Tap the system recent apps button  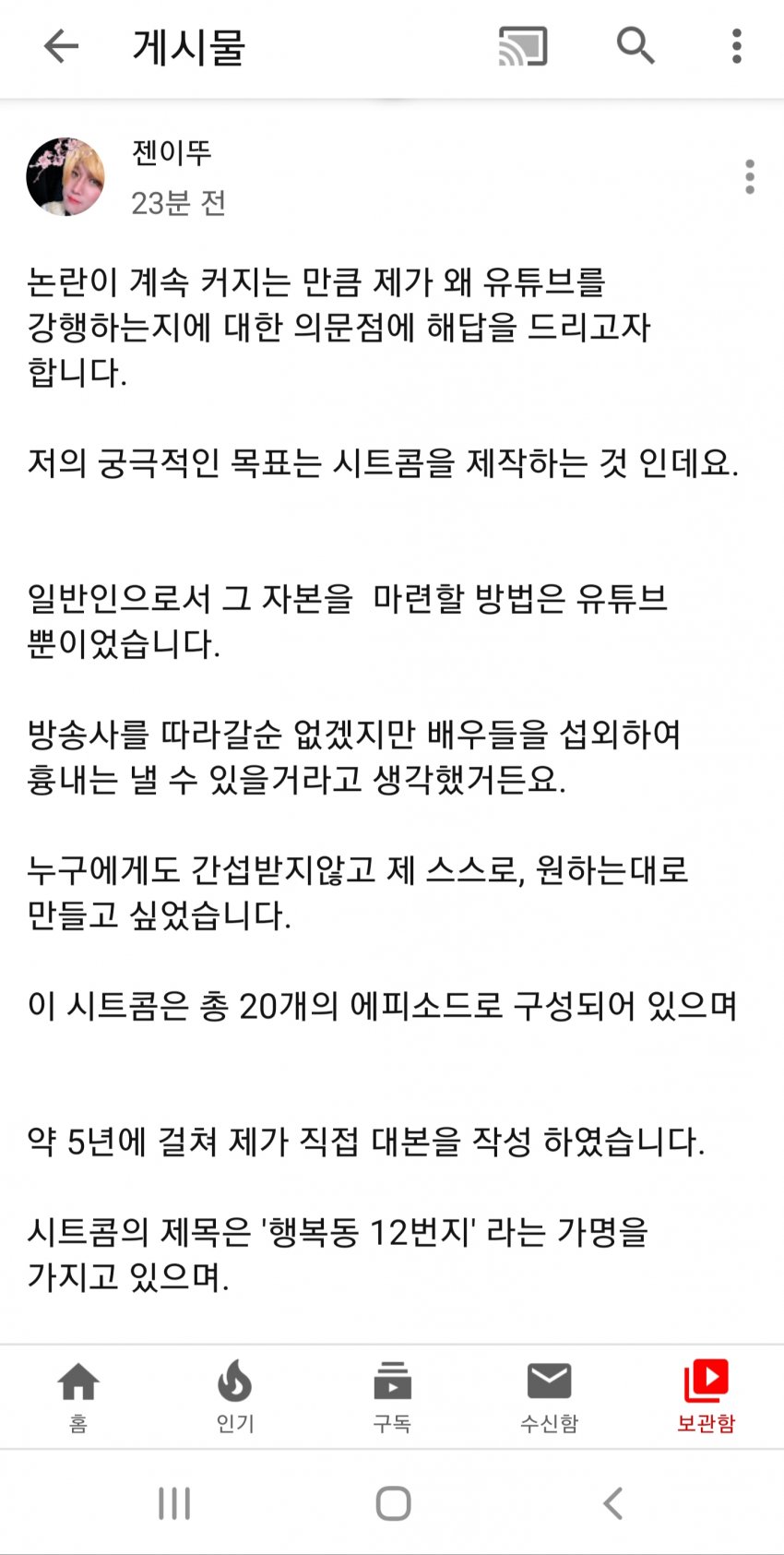click(x=174, y=1503)
